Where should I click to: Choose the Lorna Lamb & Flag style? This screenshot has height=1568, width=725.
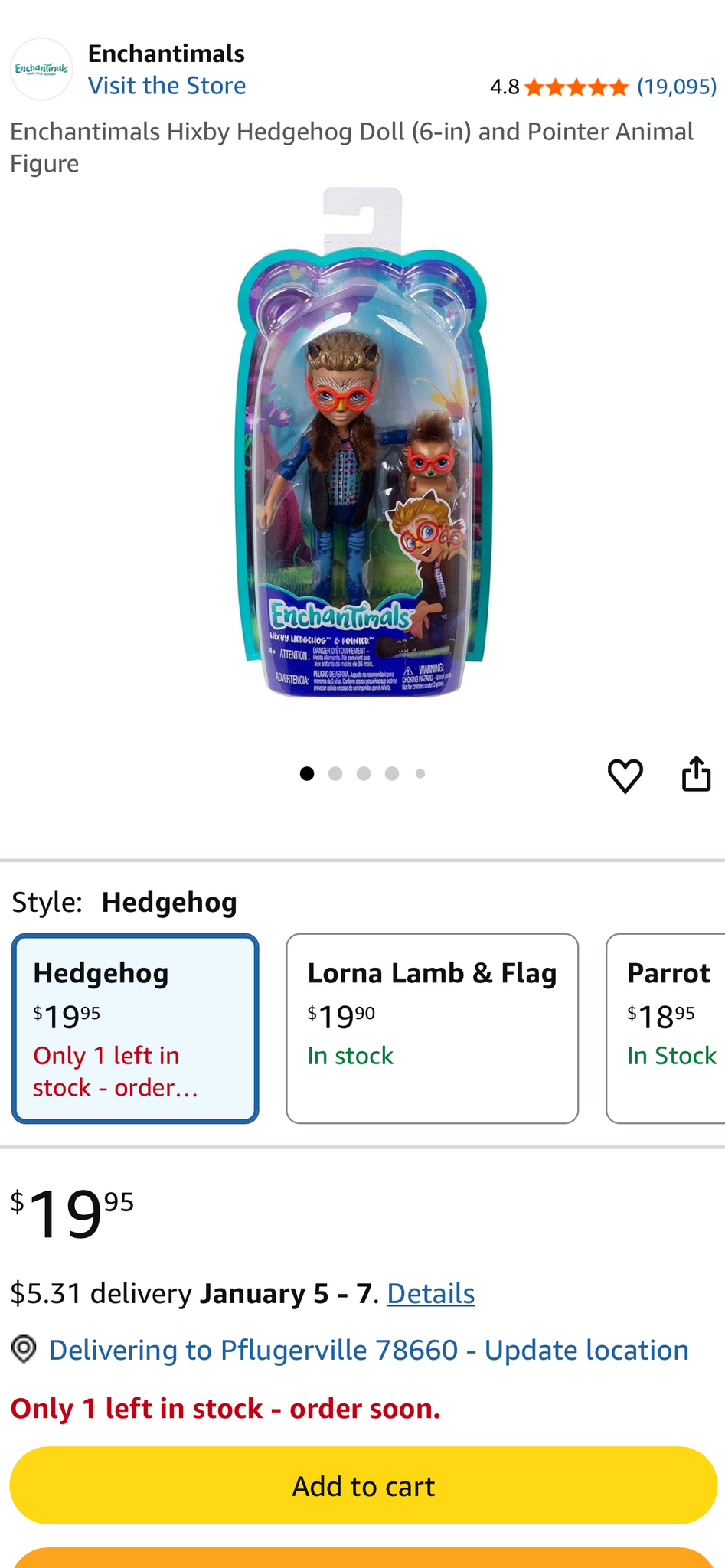point(432,1027)
